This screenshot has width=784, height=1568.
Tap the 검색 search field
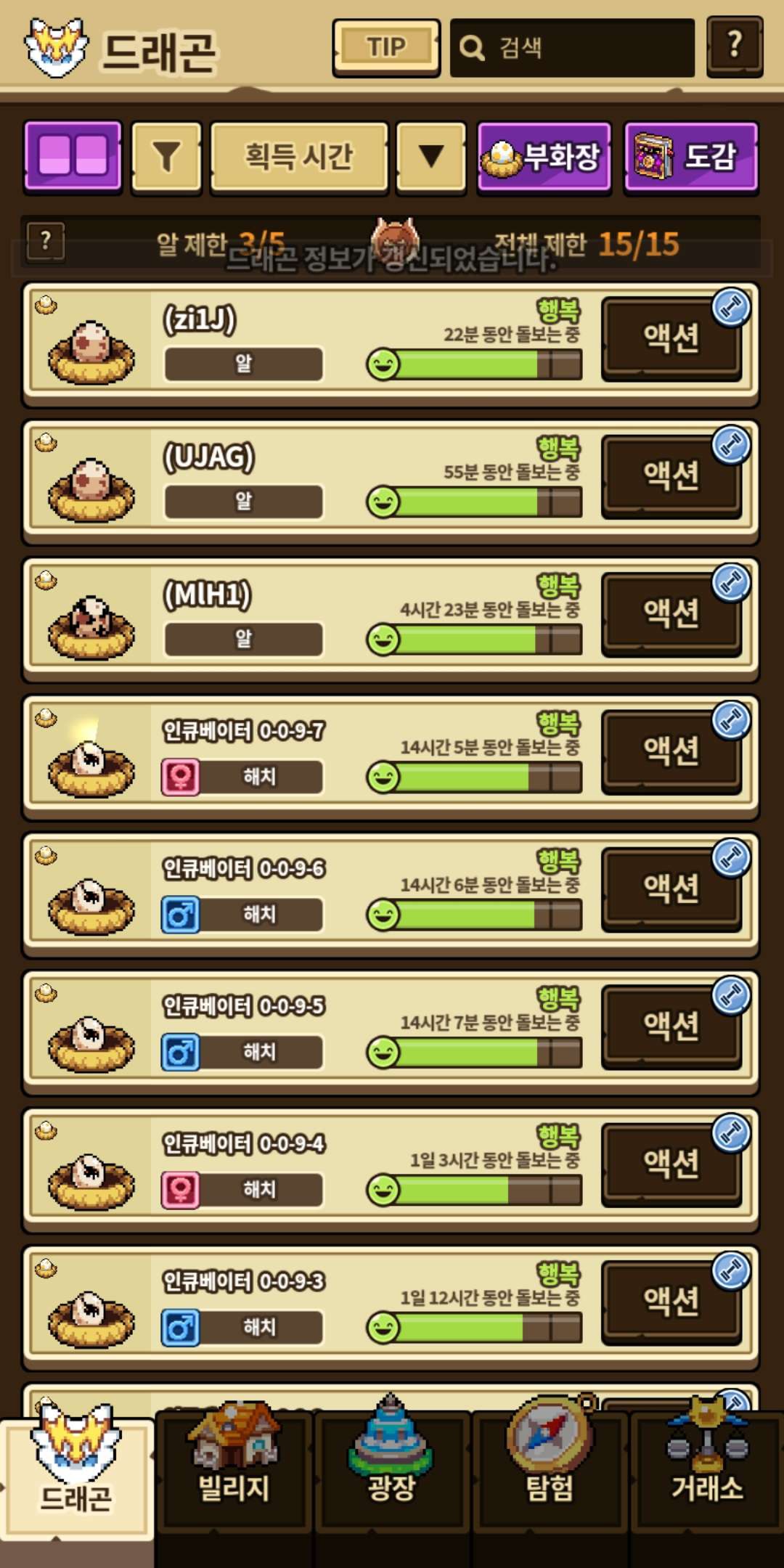[x=572, y=48]
